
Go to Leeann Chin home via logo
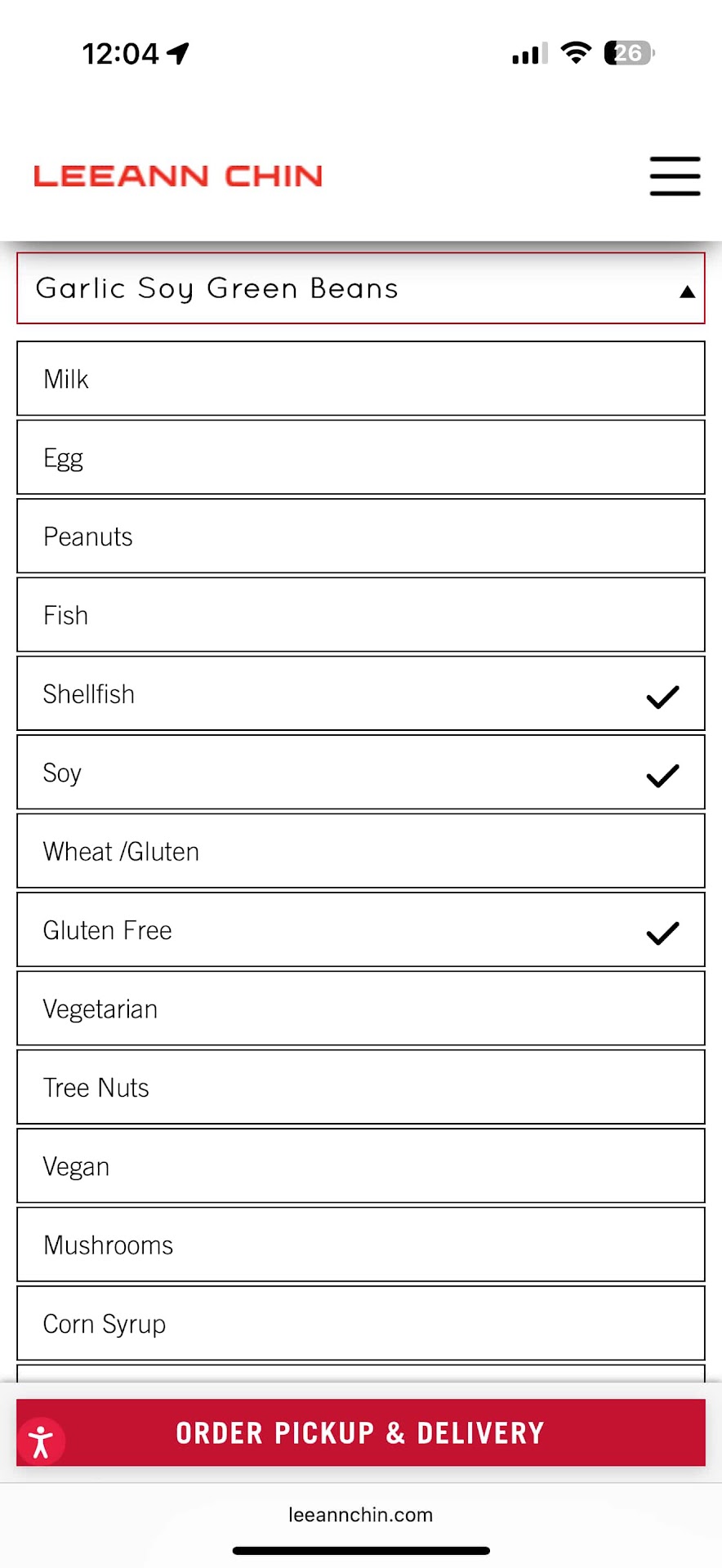[178, 176]
